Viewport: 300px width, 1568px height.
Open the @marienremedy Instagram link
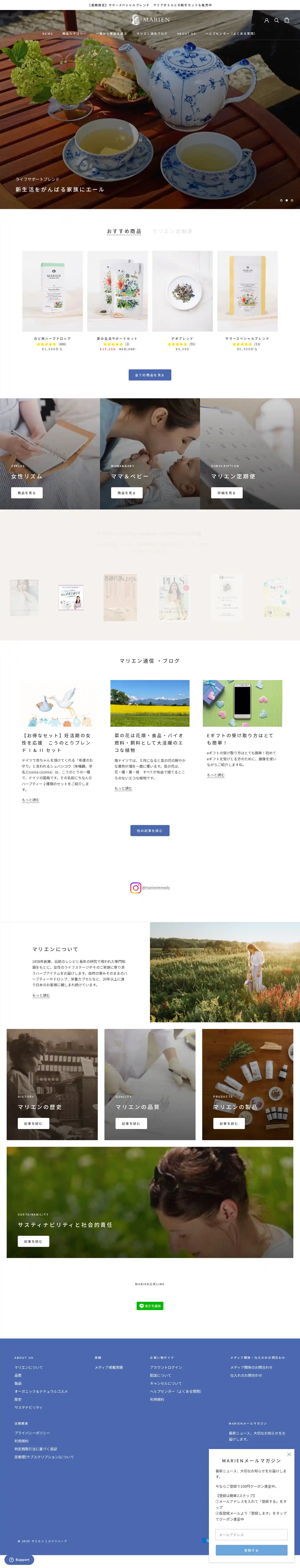click(x=156, y=888)
